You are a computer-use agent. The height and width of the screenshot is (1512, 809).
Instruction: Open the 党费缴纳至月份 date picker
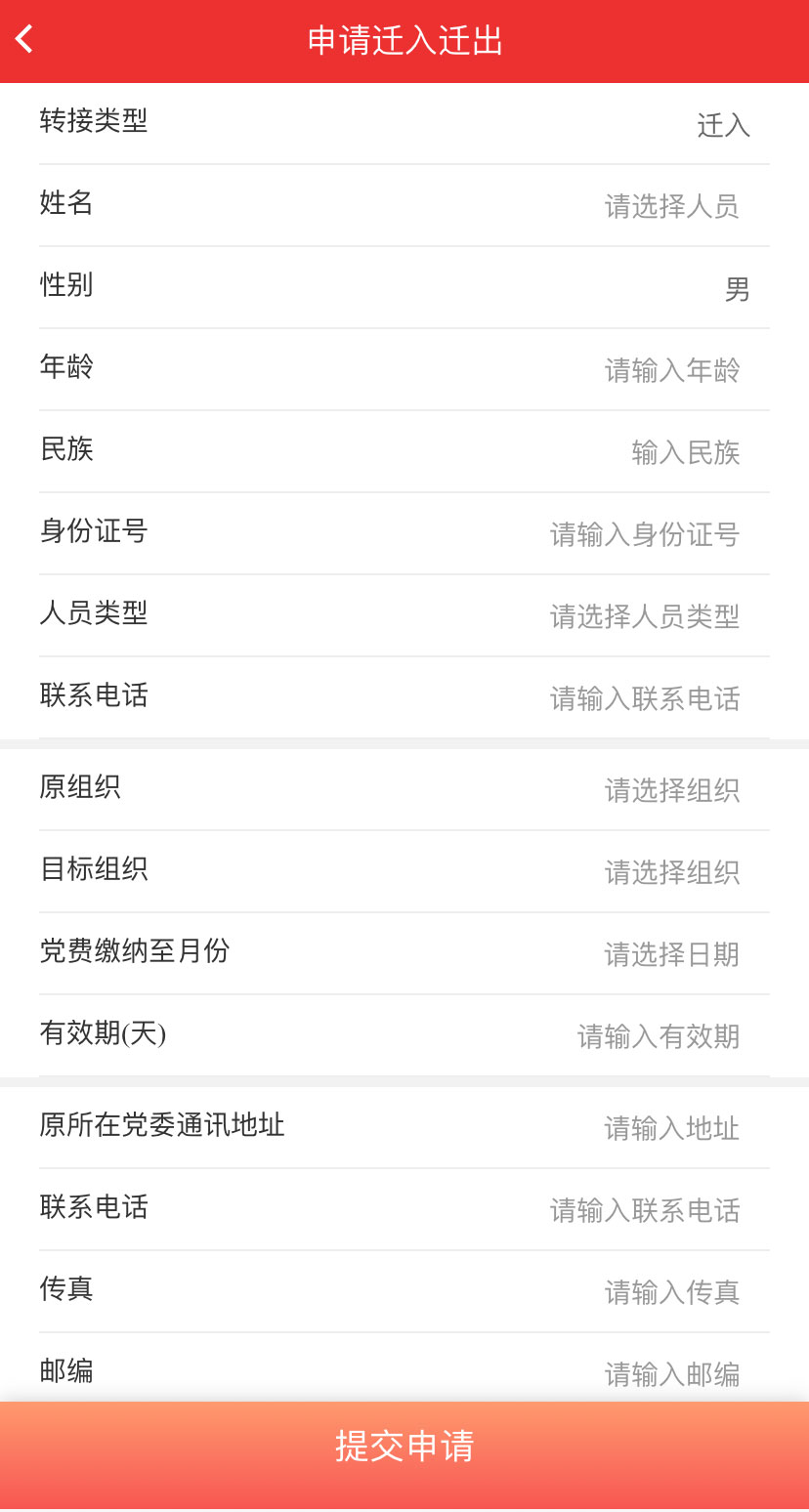671,954
